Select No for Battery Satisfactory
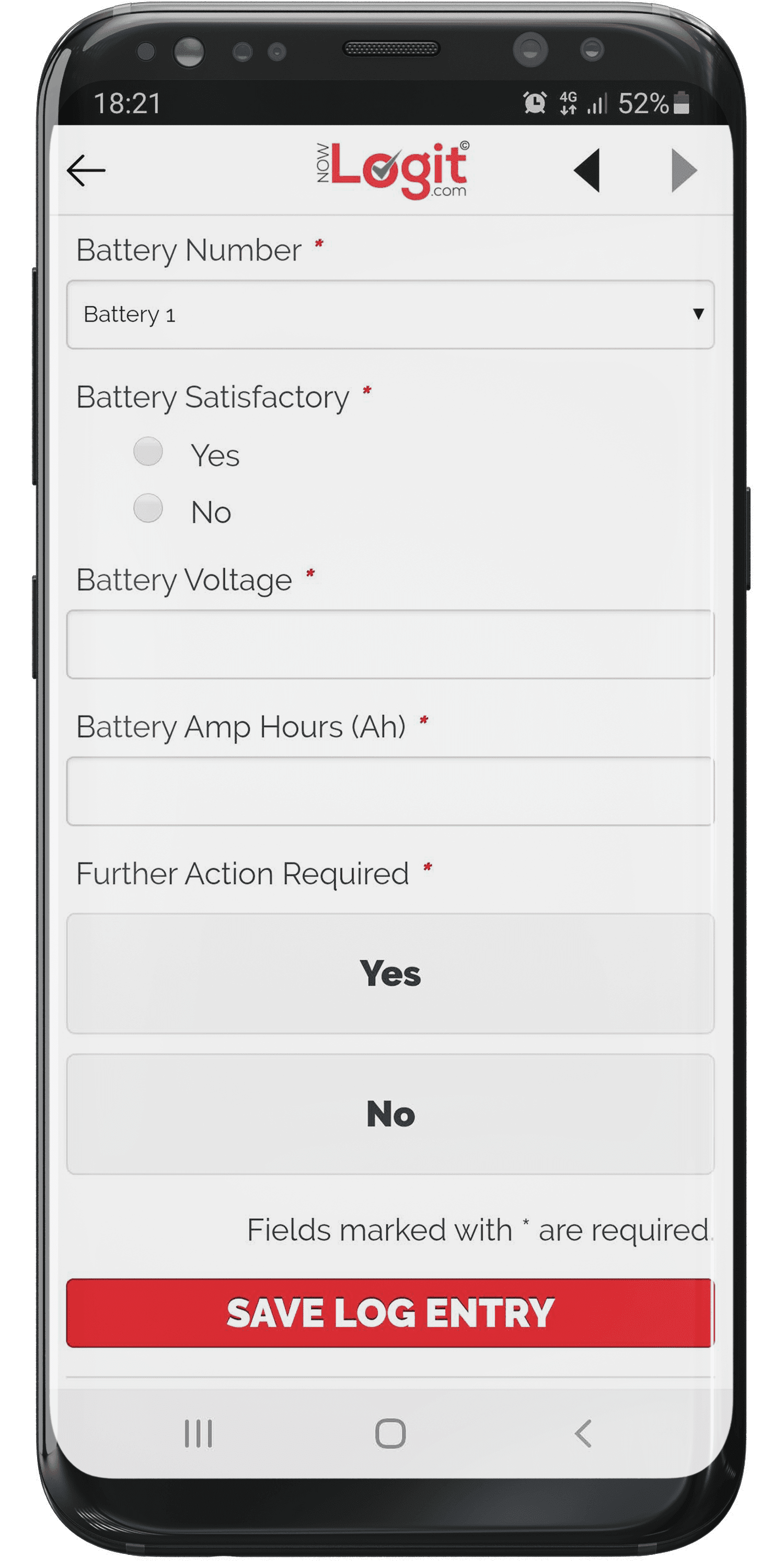This screenshot has width=784, height=1568. pos(148,508)
